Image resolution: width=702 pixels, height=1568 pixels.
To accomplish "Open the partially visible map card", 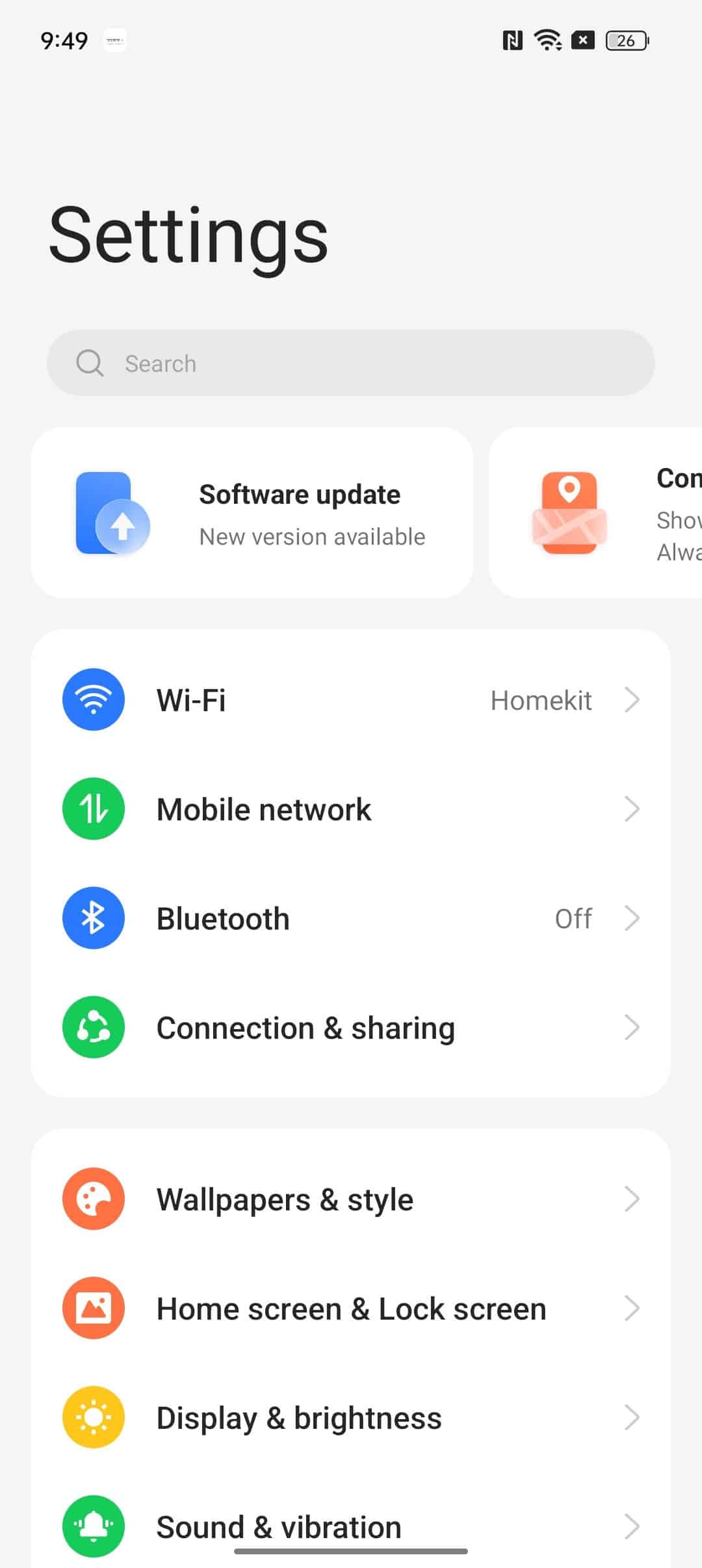I will click(x=595, y=512).
